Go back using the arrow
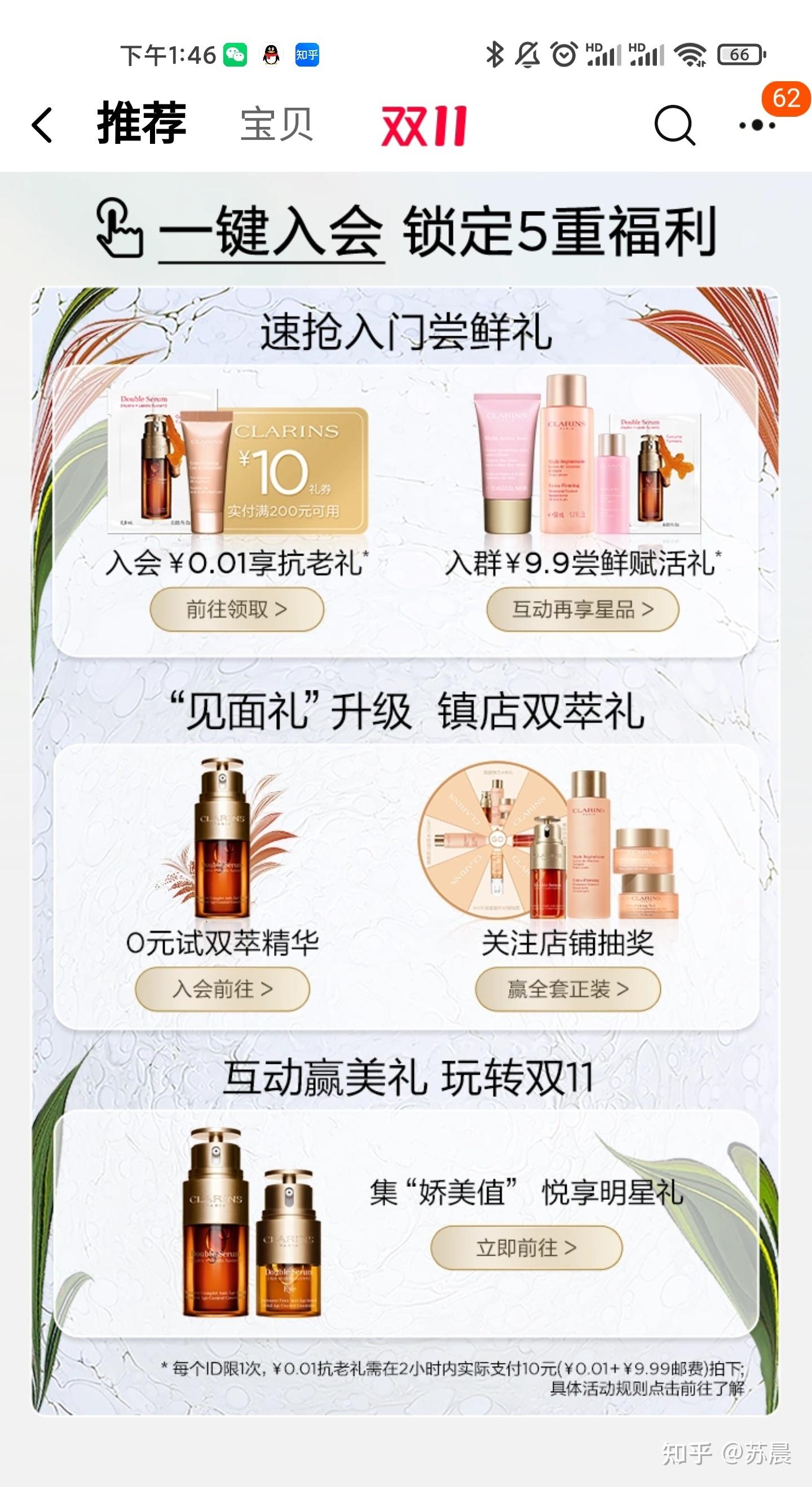 [x=42, y=125]
